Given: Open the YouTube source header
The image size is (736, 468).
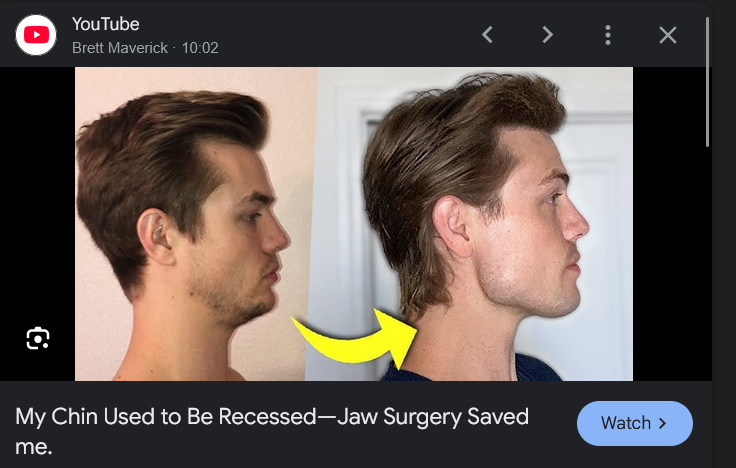Looking at the screenshot, I should [105, 24].
